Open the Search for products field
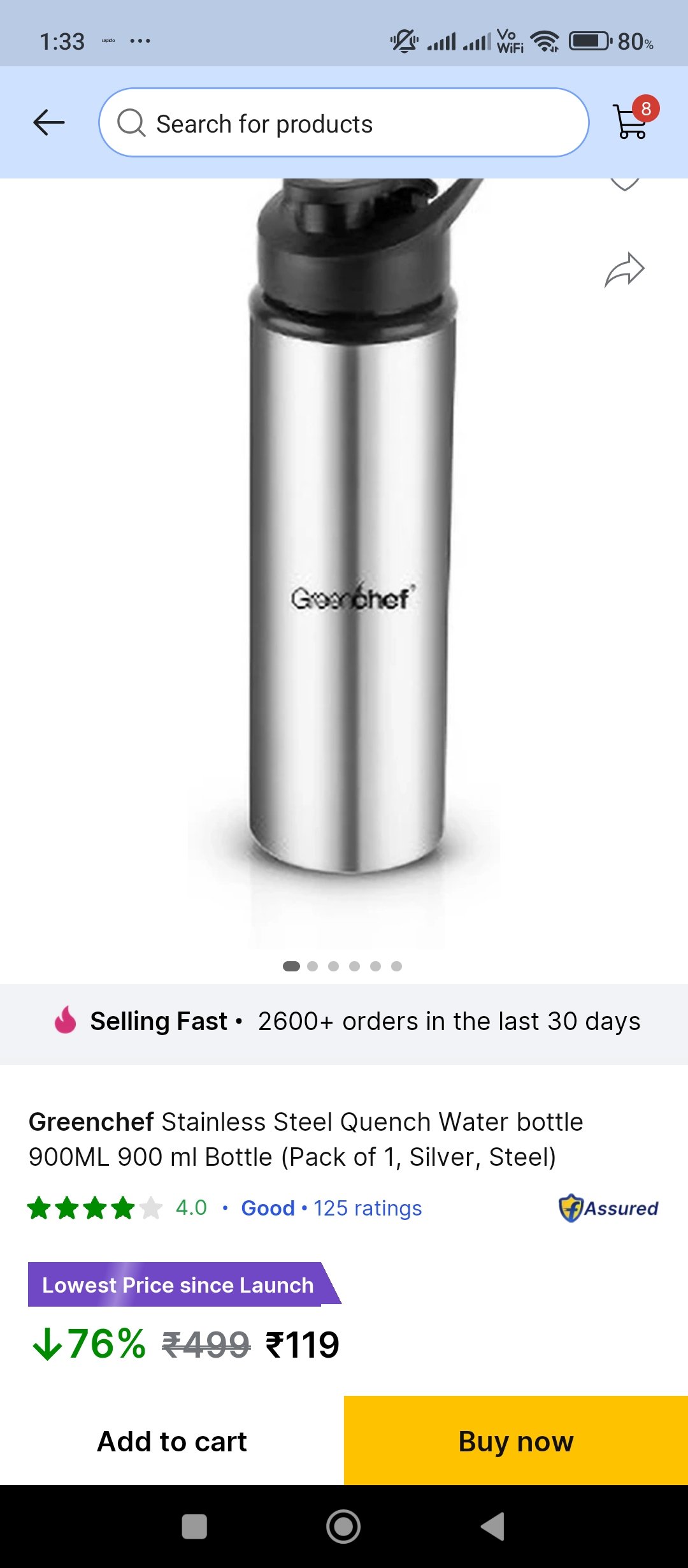This screenshot has height=1568, width=688. click(x=344, y=122)
